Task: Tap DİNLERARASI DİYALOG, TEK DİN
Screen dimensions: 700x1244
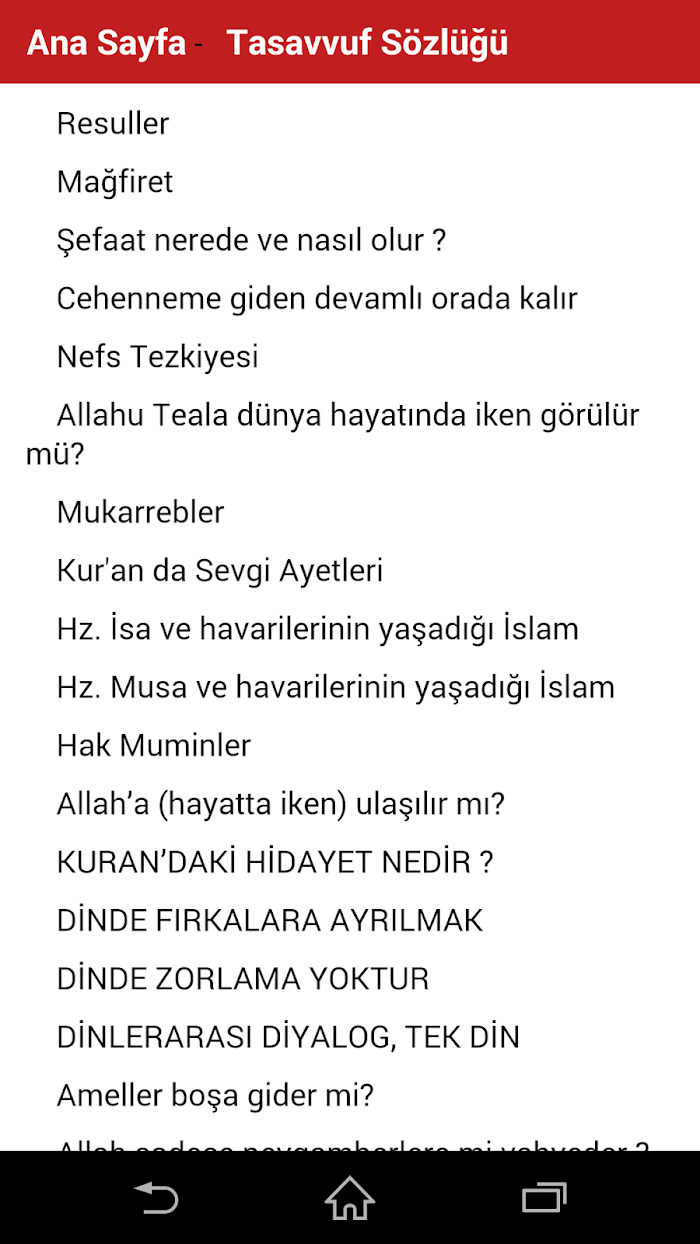Action: pos(288,1035)
